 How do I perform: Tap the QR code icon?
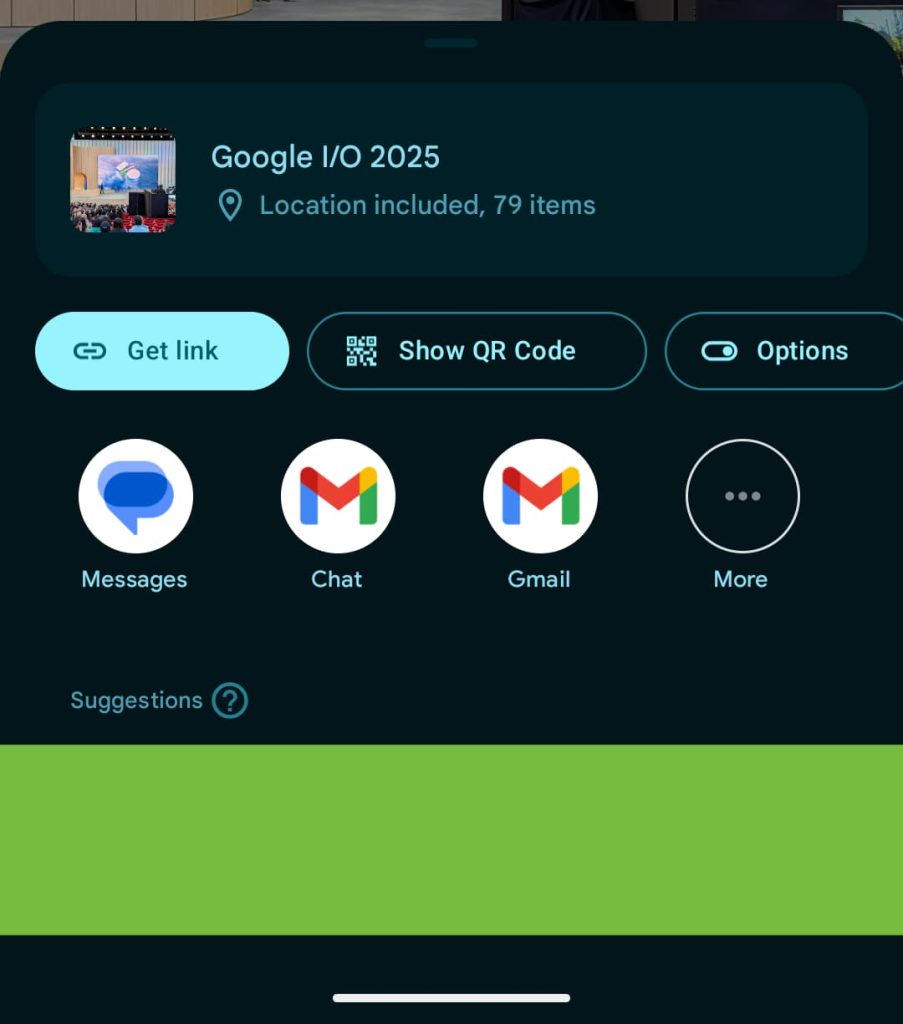(x=360, y=351)
